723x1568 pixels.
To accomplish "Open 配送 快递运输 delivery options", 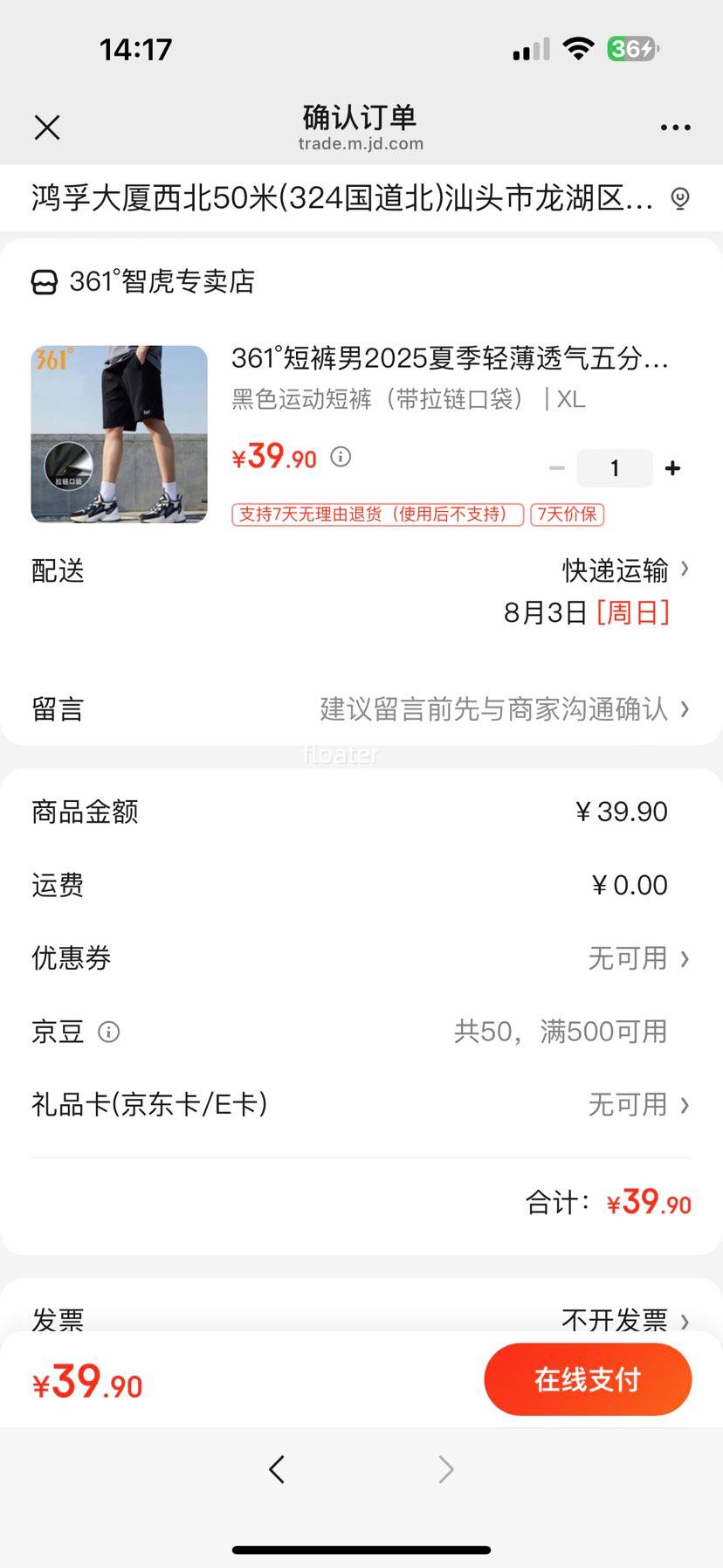I will [x=361, y=591].
